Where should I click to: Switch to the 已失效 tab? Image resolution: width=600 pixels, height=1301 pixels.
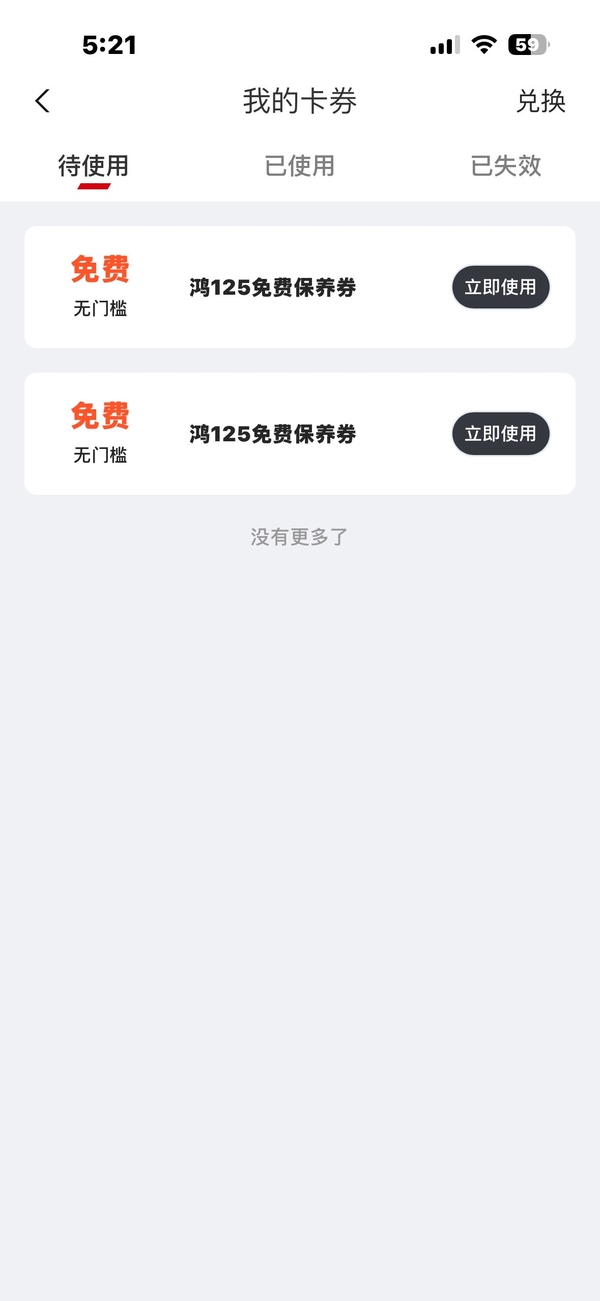coord(506,166)
